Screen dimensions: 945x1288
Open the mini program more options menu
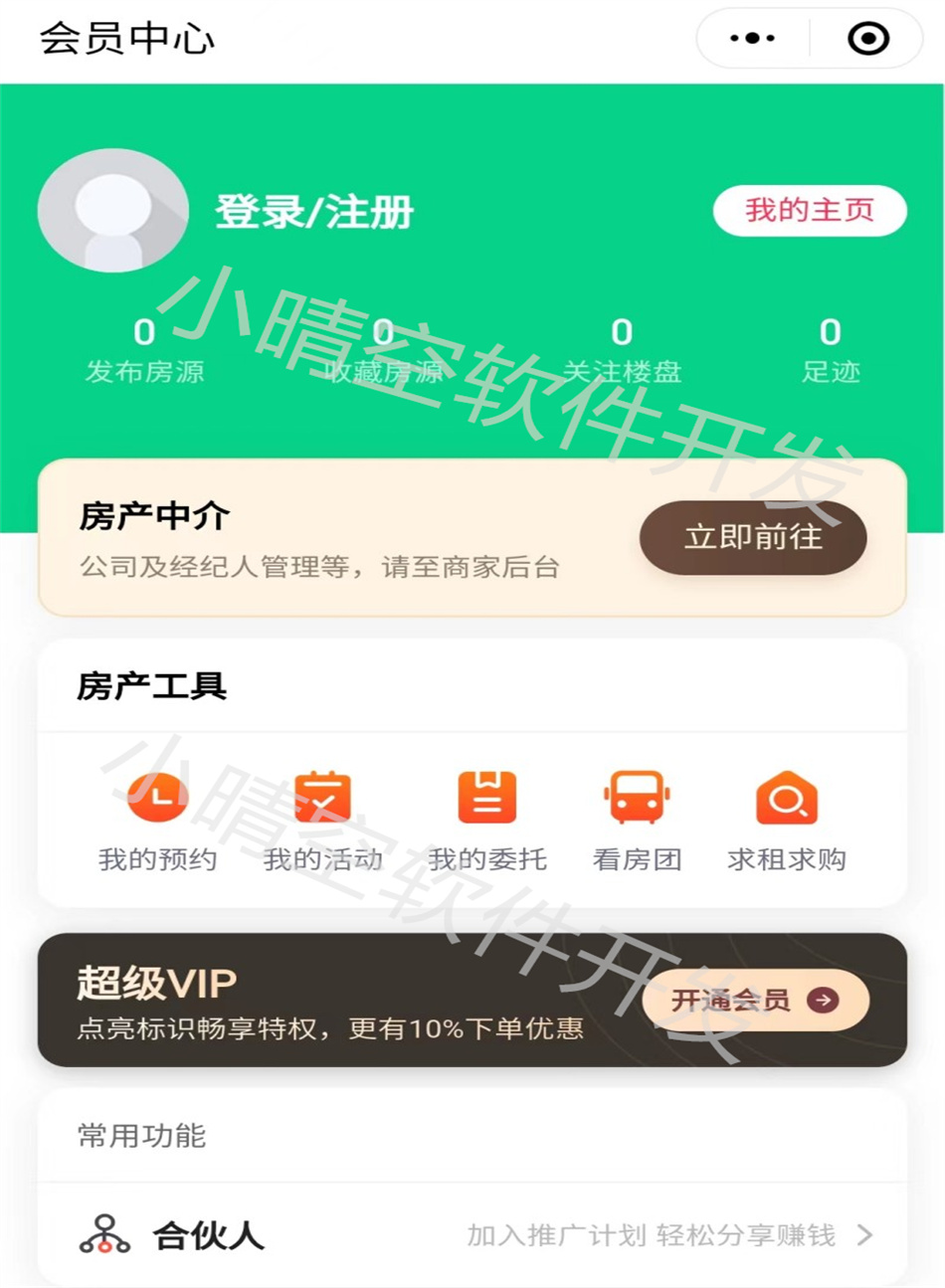(x=752, y=39)
